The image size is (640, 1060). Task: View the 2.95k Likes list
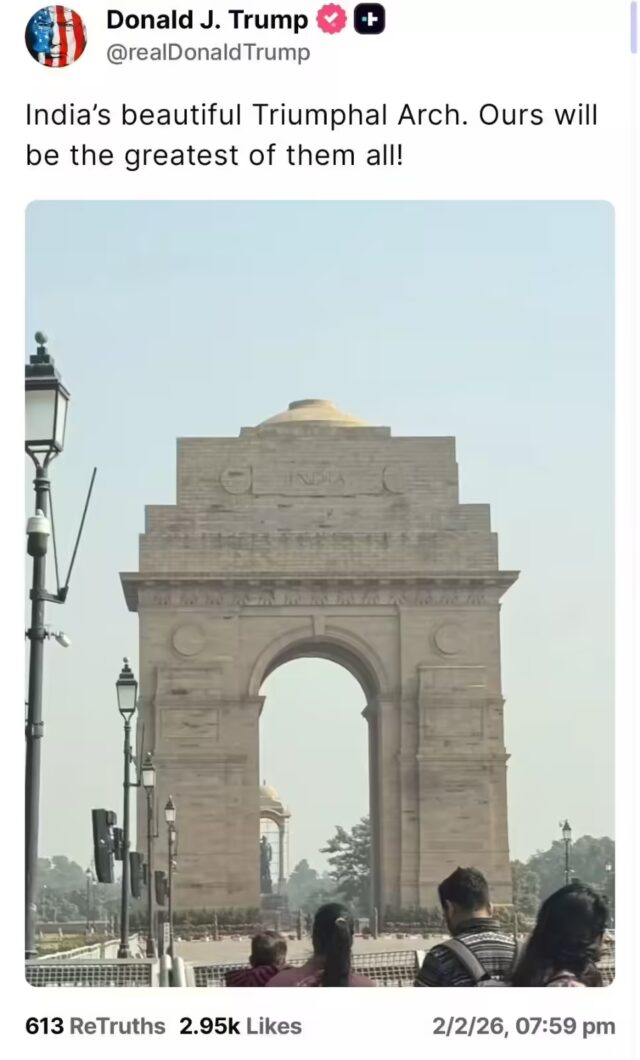click(x=240, y=1026)
